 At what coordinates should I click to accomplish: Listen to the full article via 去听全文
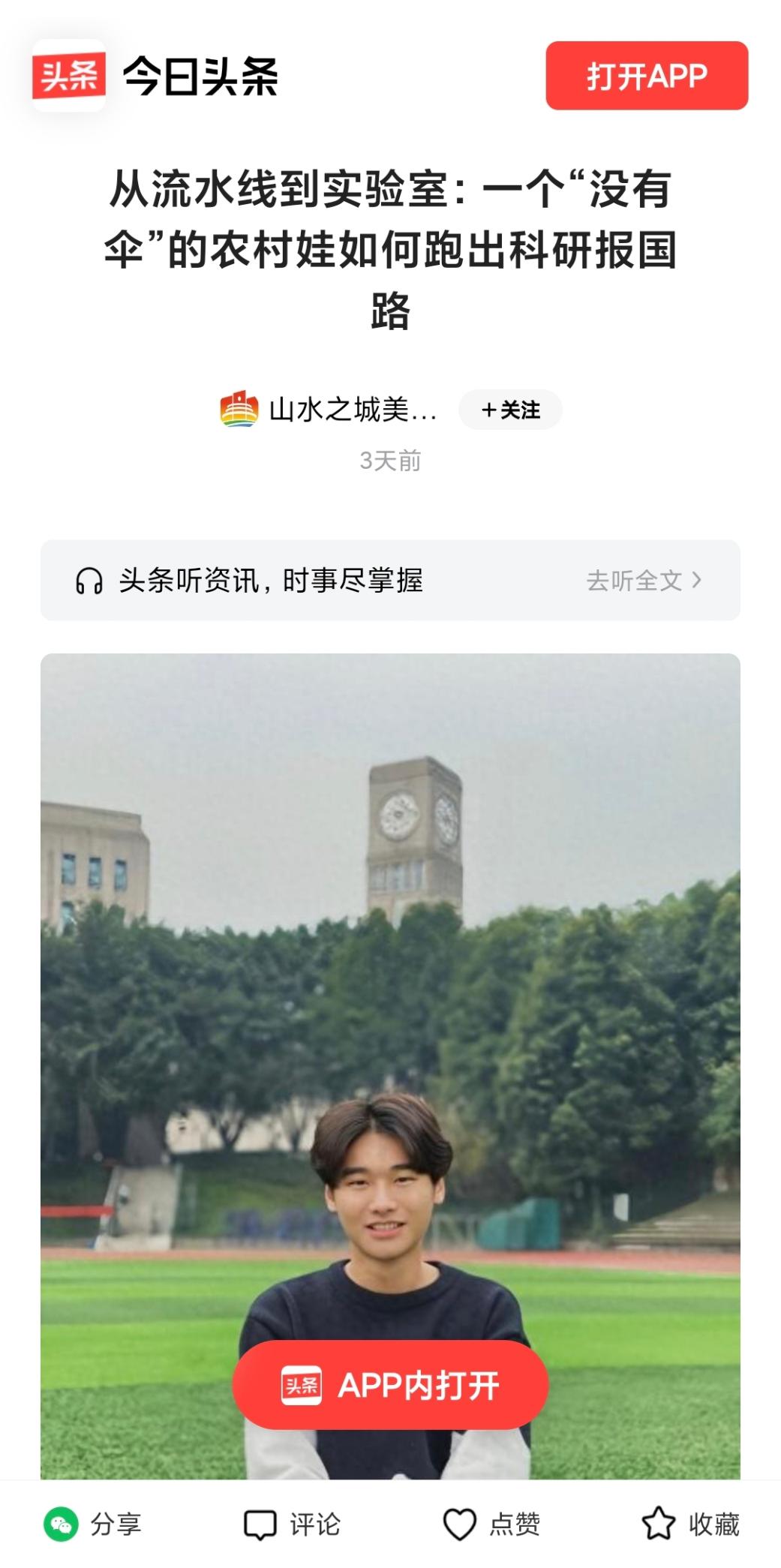(x=643, y=580)
